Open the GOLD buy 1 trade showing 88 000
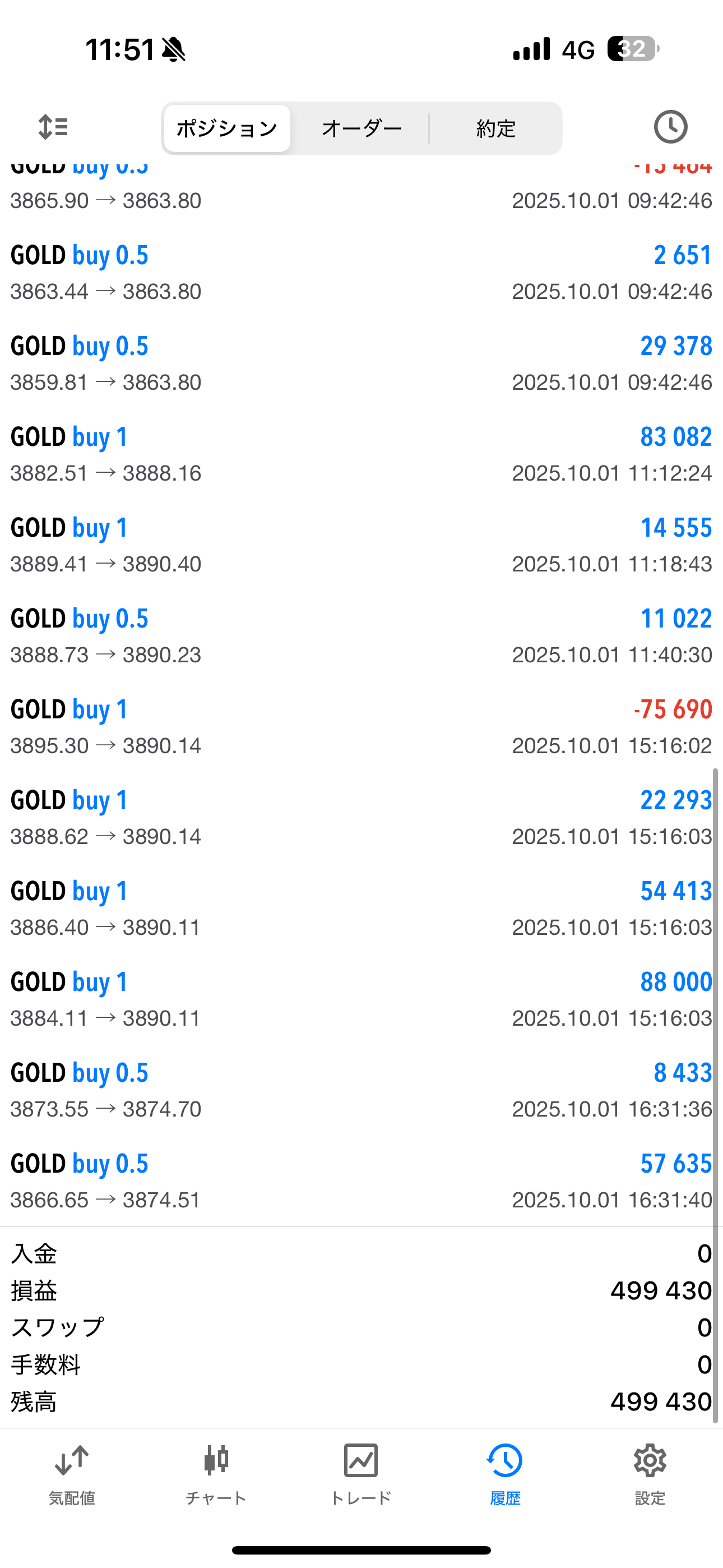The width and height of the screenshot is (723, 1568). 361,999
